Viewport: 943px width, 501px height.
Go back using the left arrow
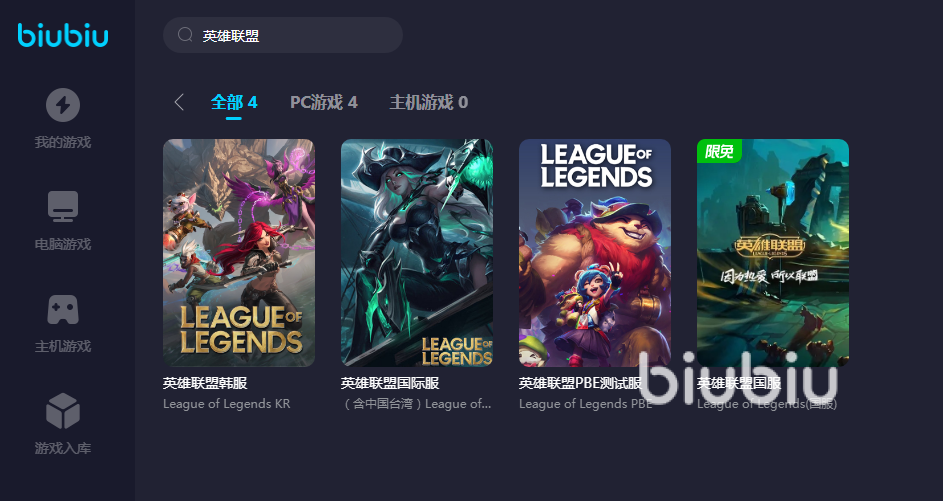click(x=179, y=102)
